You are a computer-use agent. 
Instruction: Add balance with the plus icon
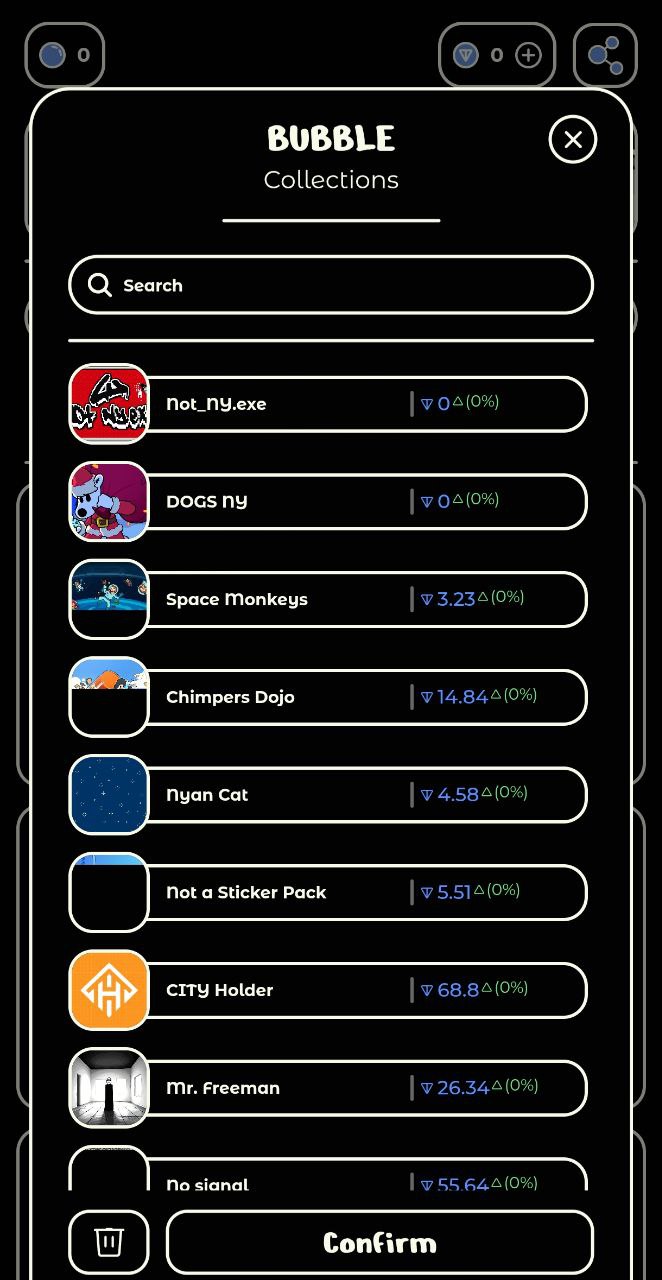(x=528, y=55)
